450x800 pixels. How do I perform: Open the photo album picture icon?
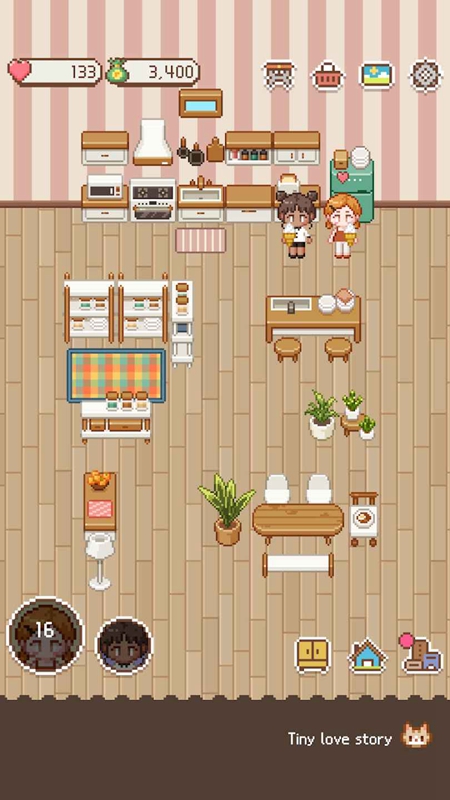pos(377,76)
